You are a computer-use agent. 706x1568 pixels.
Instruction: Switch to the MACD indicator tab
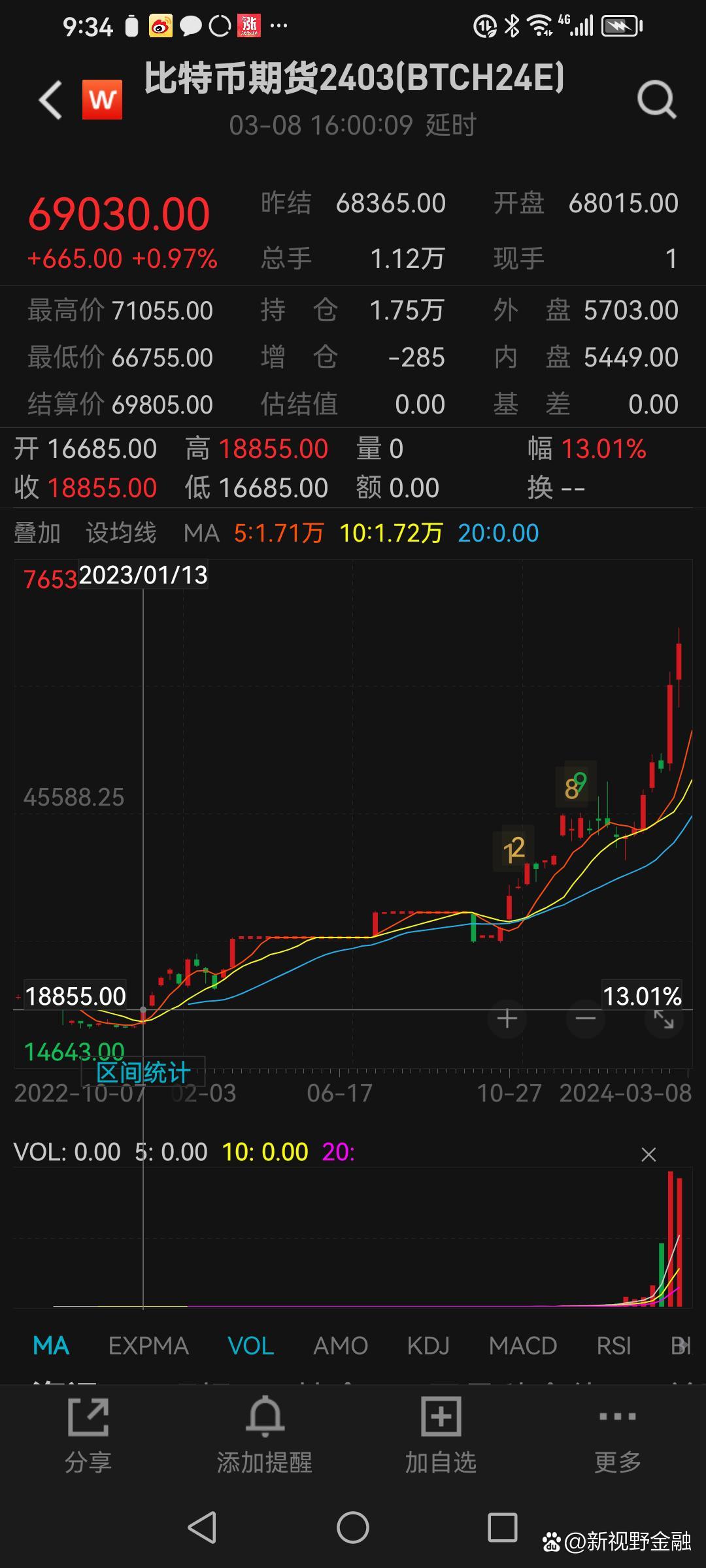(522, 1346)
